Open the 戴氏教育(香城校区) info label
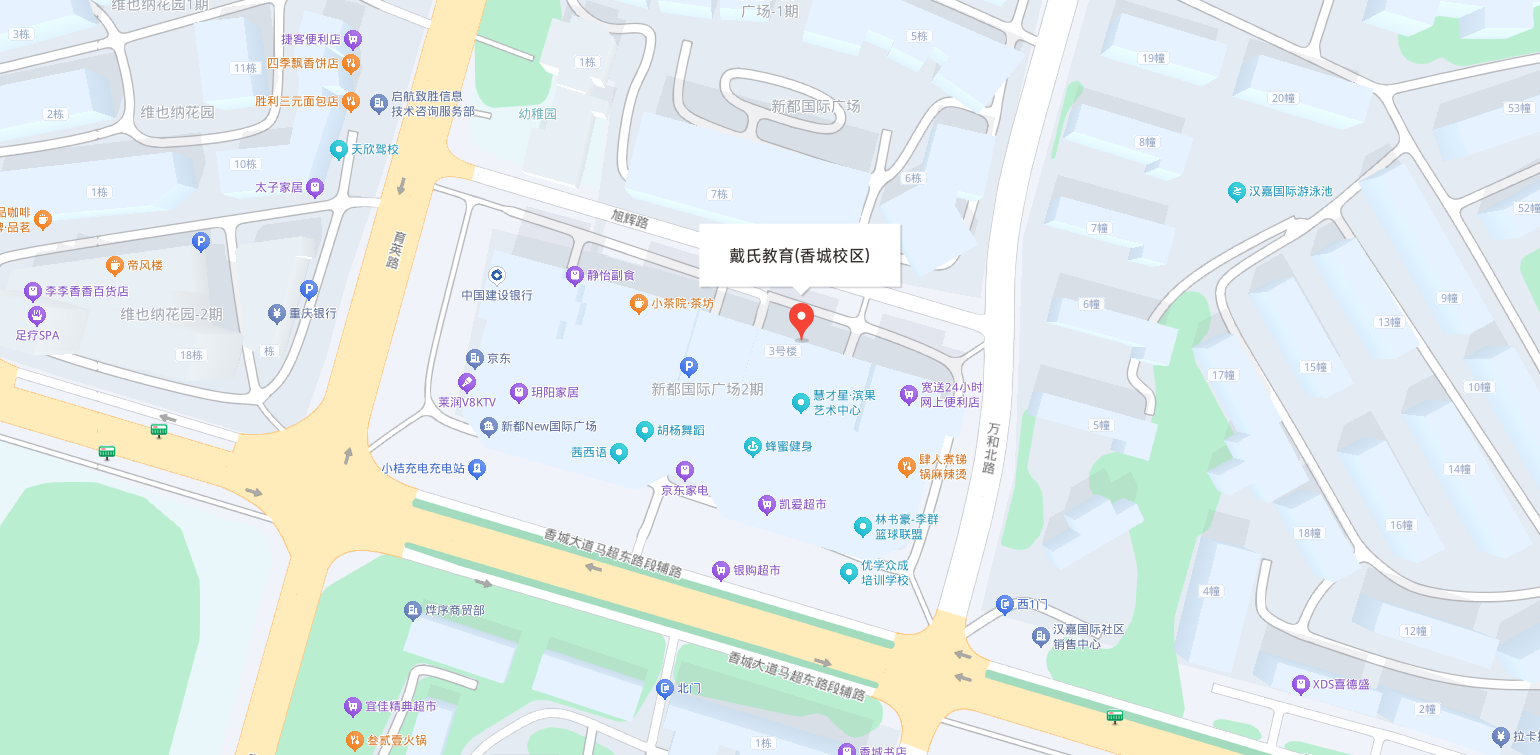Viewport: 1540px width, 755px height. (799, 256)
